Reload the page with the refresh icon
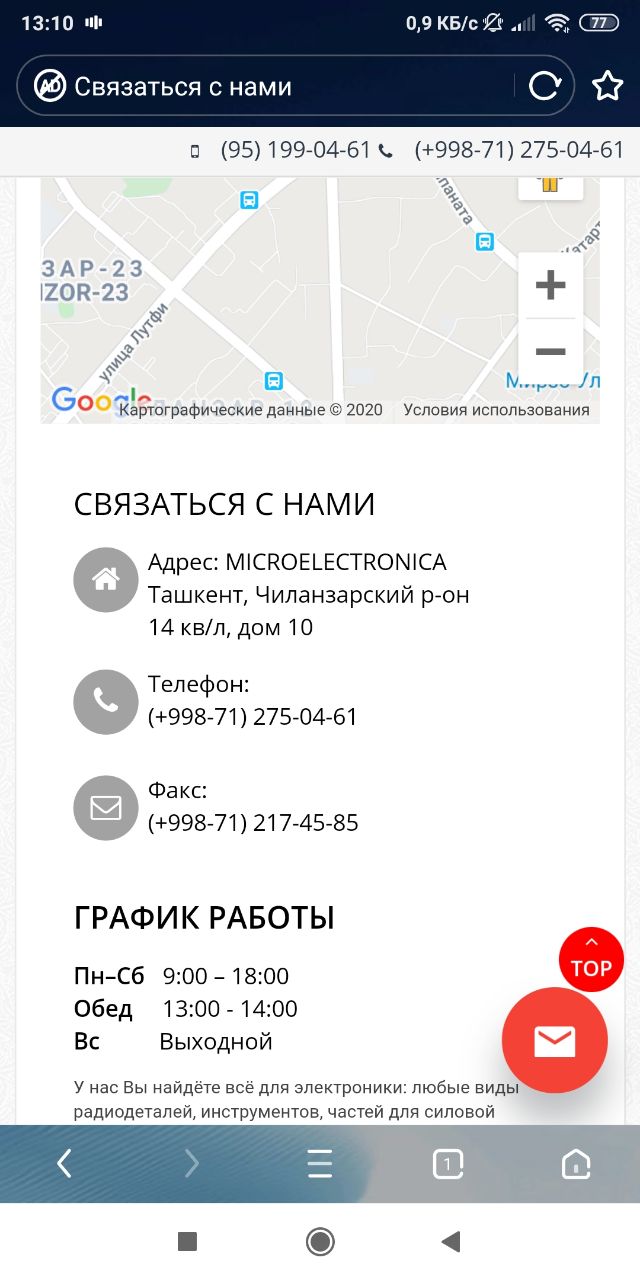 (x=544, y=86)
